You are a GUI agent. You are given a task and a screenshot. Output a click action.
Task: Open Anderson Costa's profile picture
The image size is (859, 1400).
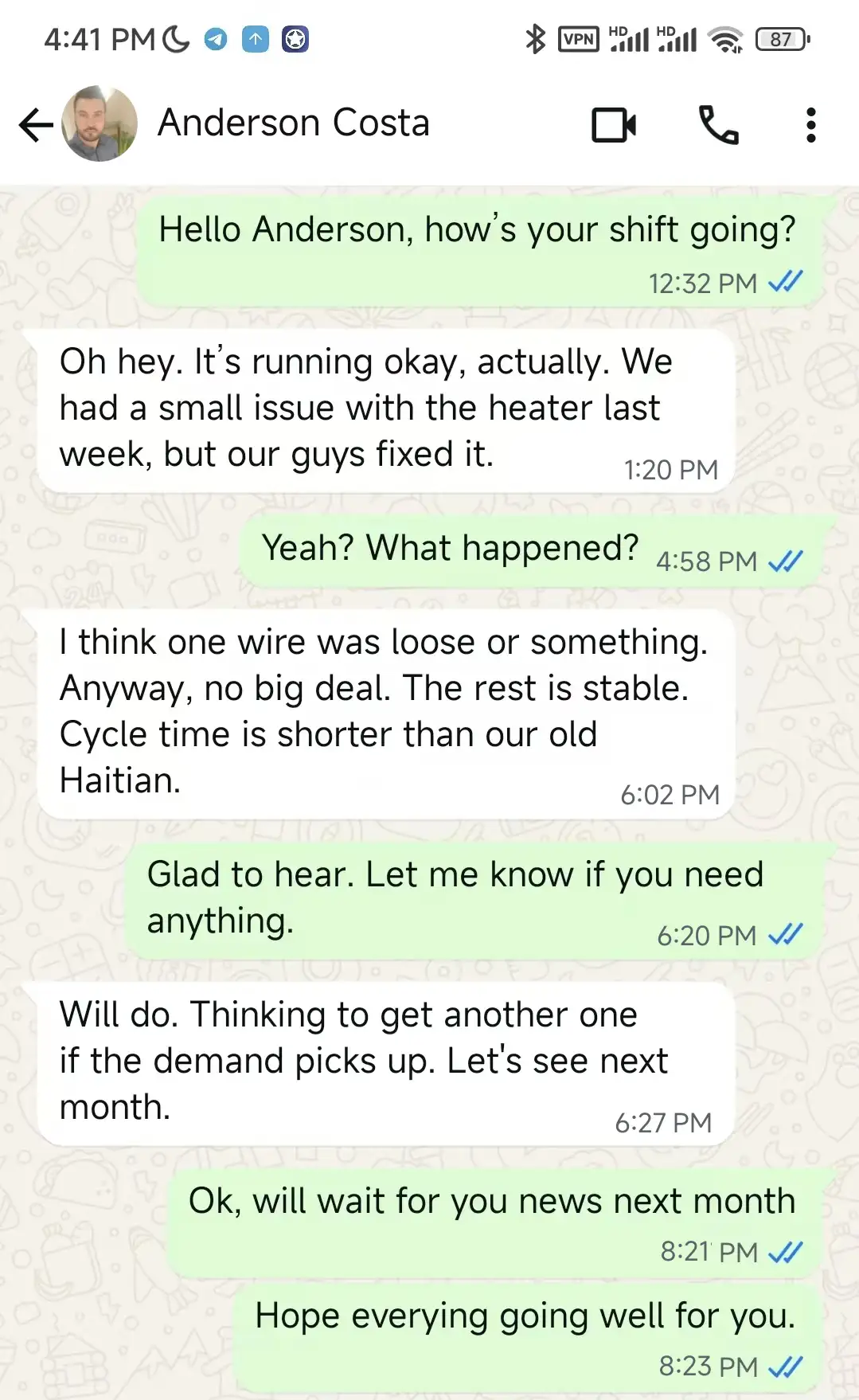[x=100, y=124]
